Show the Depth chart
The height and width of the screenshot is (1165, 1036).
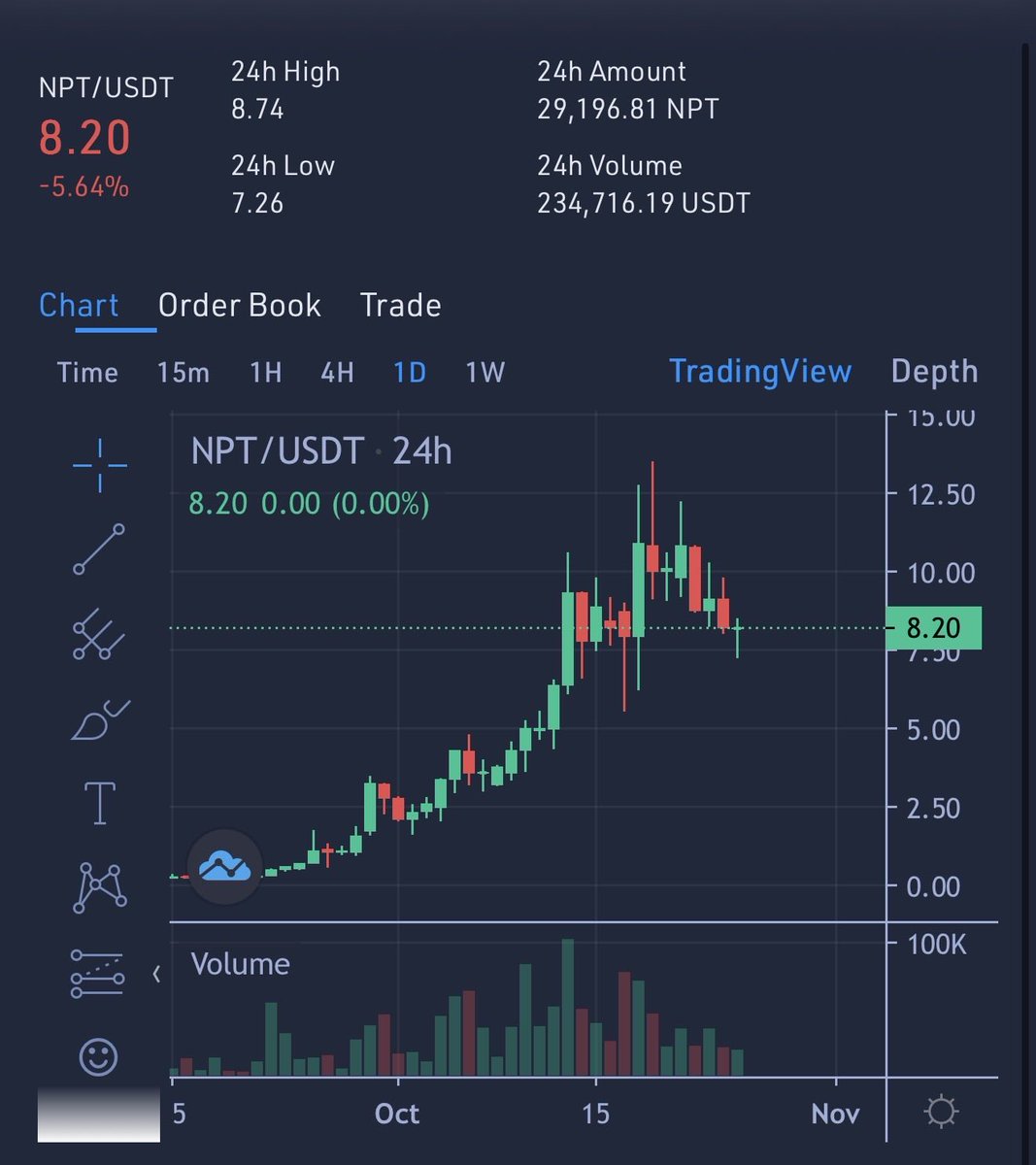934,372
